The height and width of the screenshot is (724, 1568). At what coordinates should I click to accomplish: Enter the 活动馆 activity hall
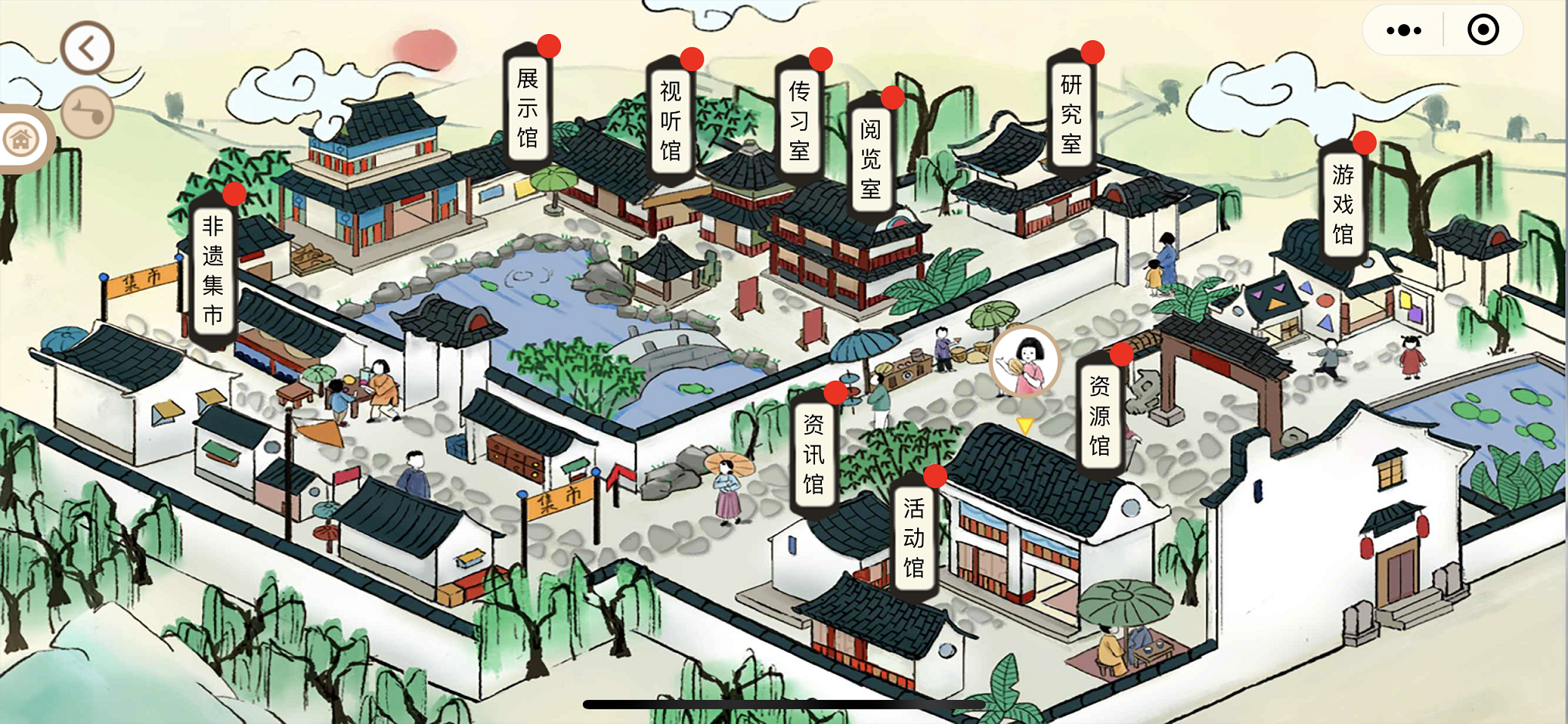913,538
